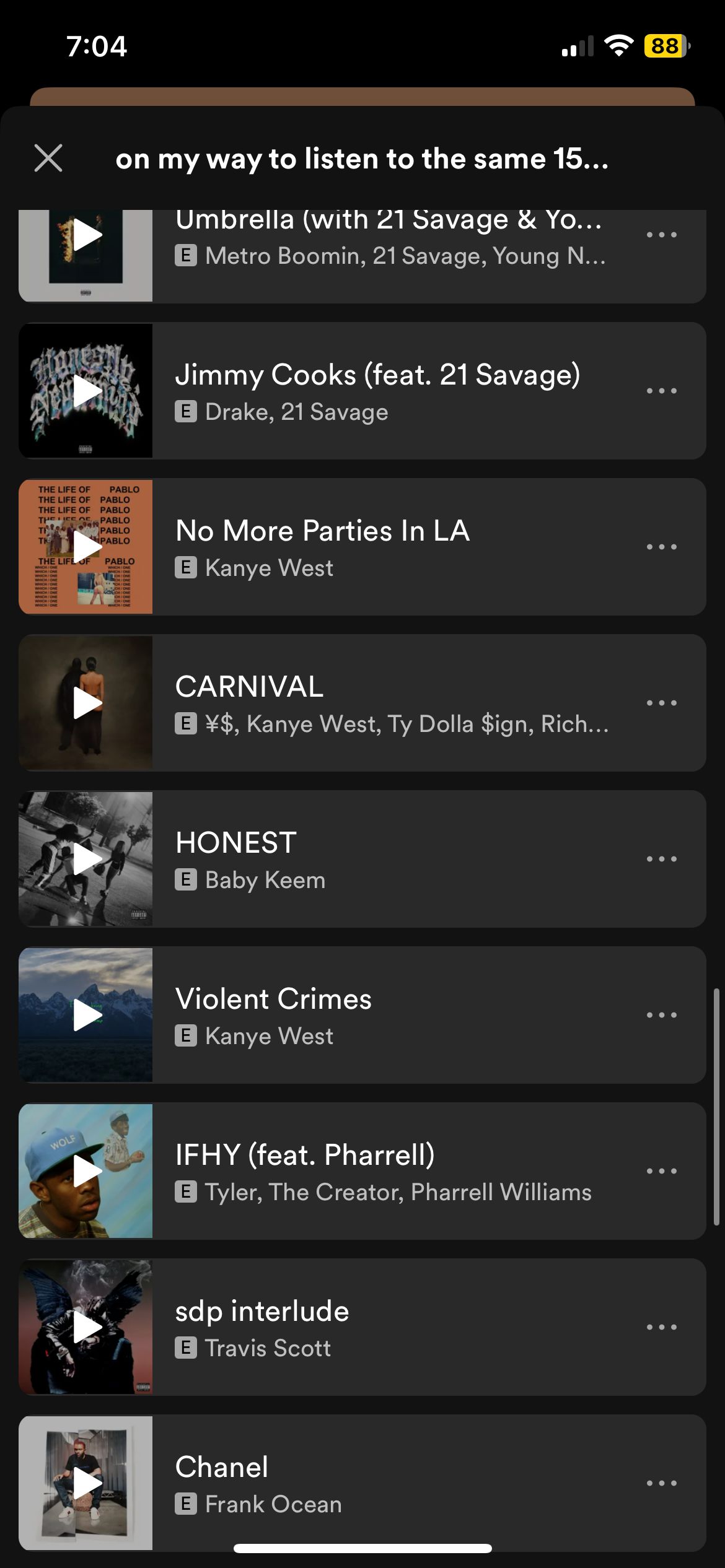This screenshot has width=725, height=1568.
Task: Open more options for Violent Crimes
Action: click(661, 1015)
